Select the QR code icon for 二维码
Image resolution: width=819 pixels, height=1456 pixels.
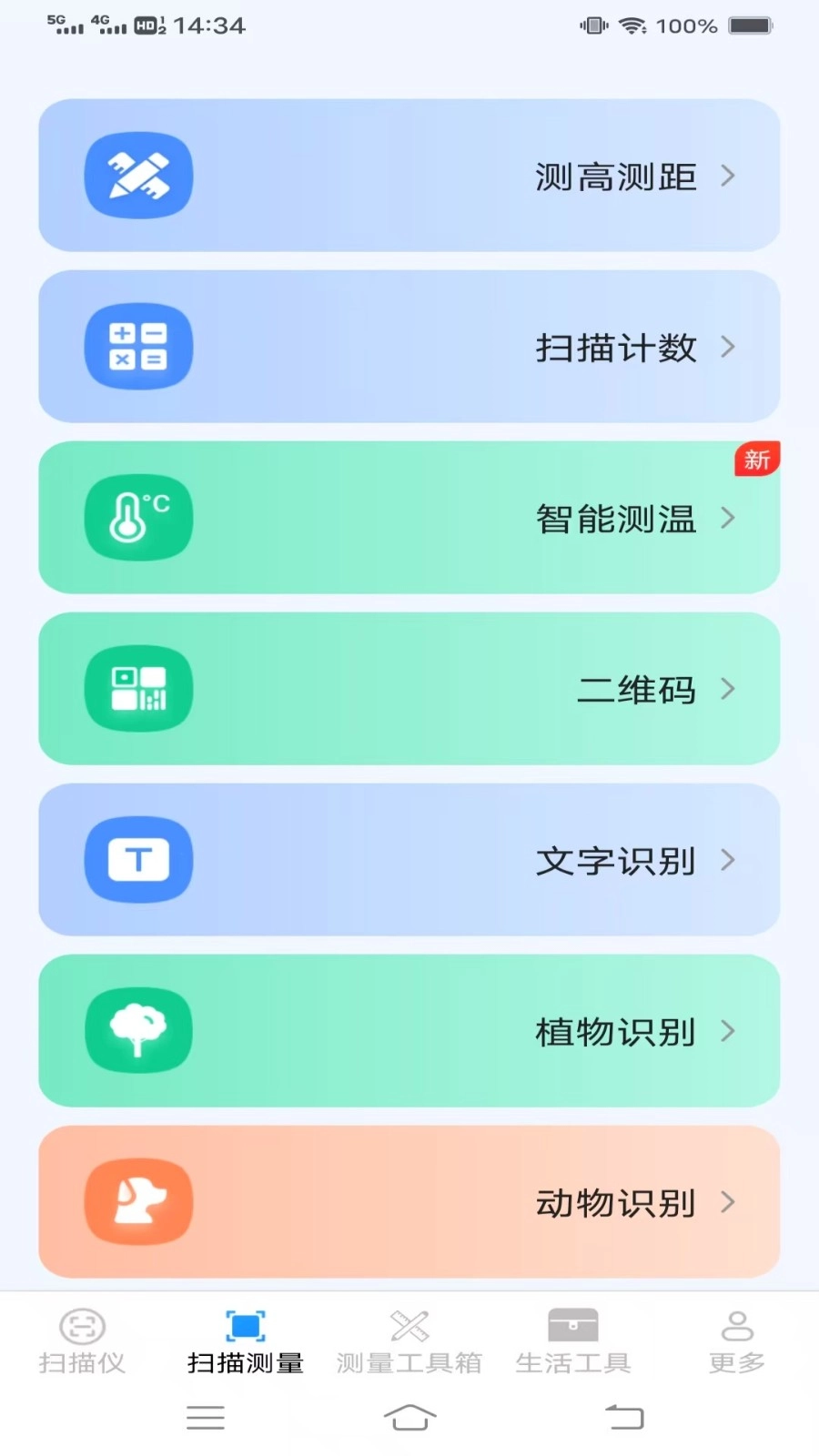138,689
